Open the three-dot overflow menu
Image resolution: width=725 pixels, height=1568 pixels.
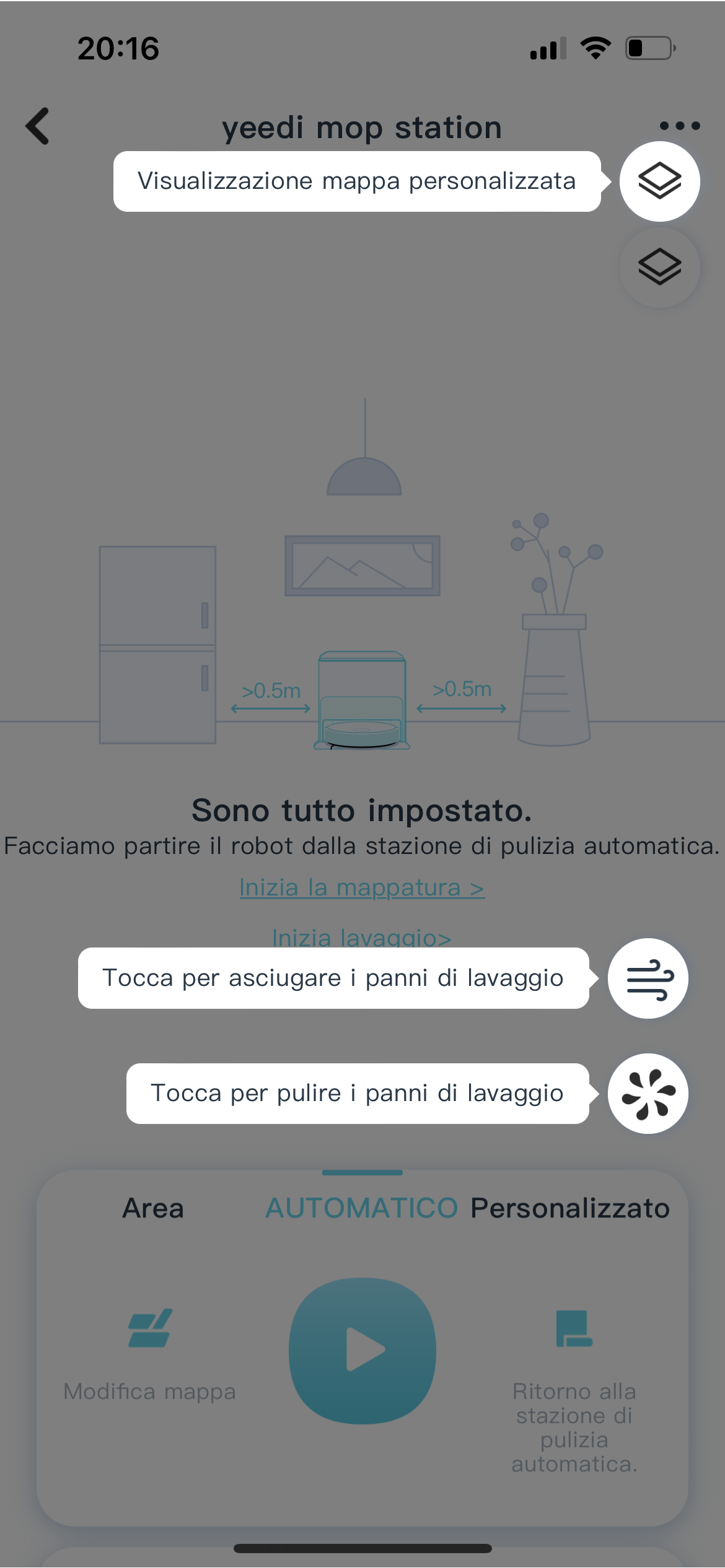[x=679, y=126]
